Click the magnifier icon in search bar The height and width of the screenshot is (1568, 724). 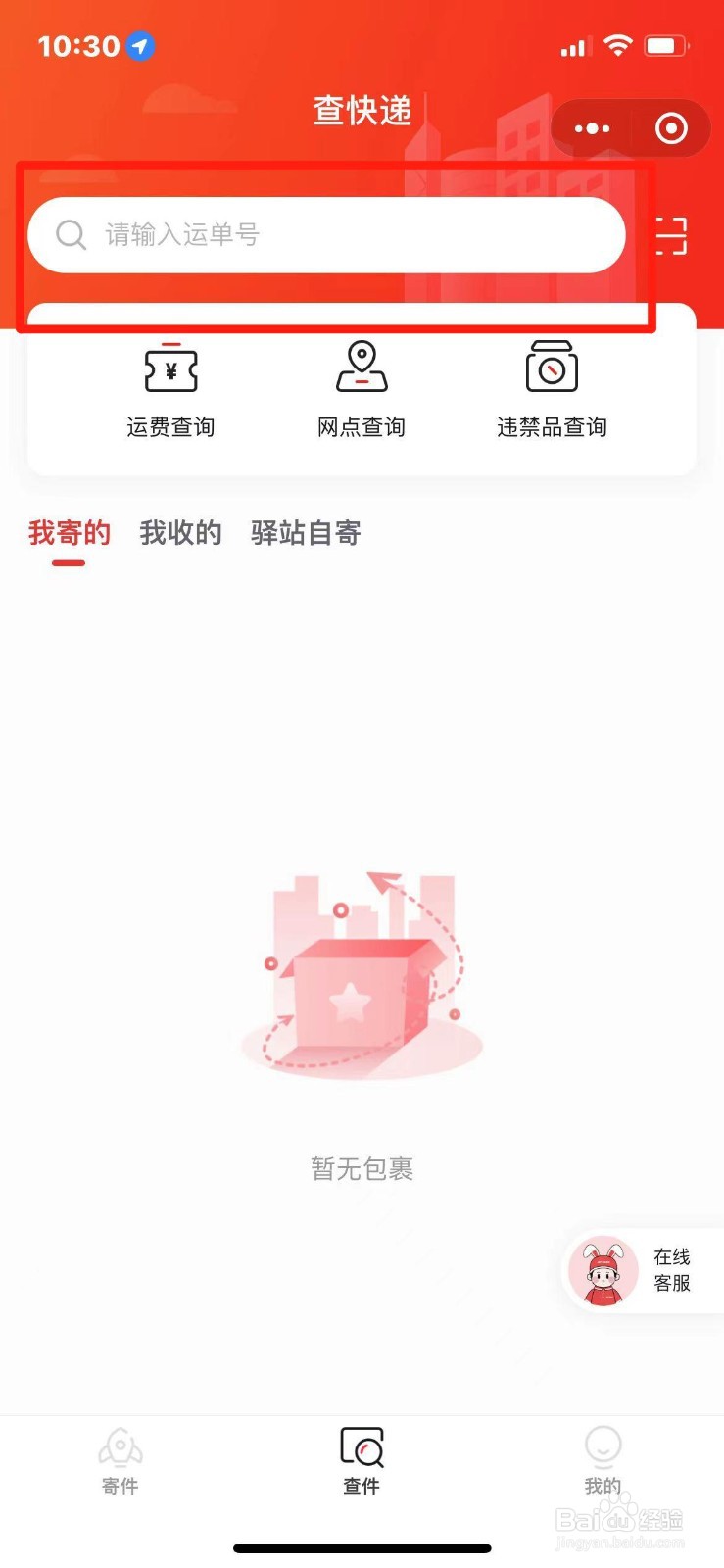click(x=70, y=235)
